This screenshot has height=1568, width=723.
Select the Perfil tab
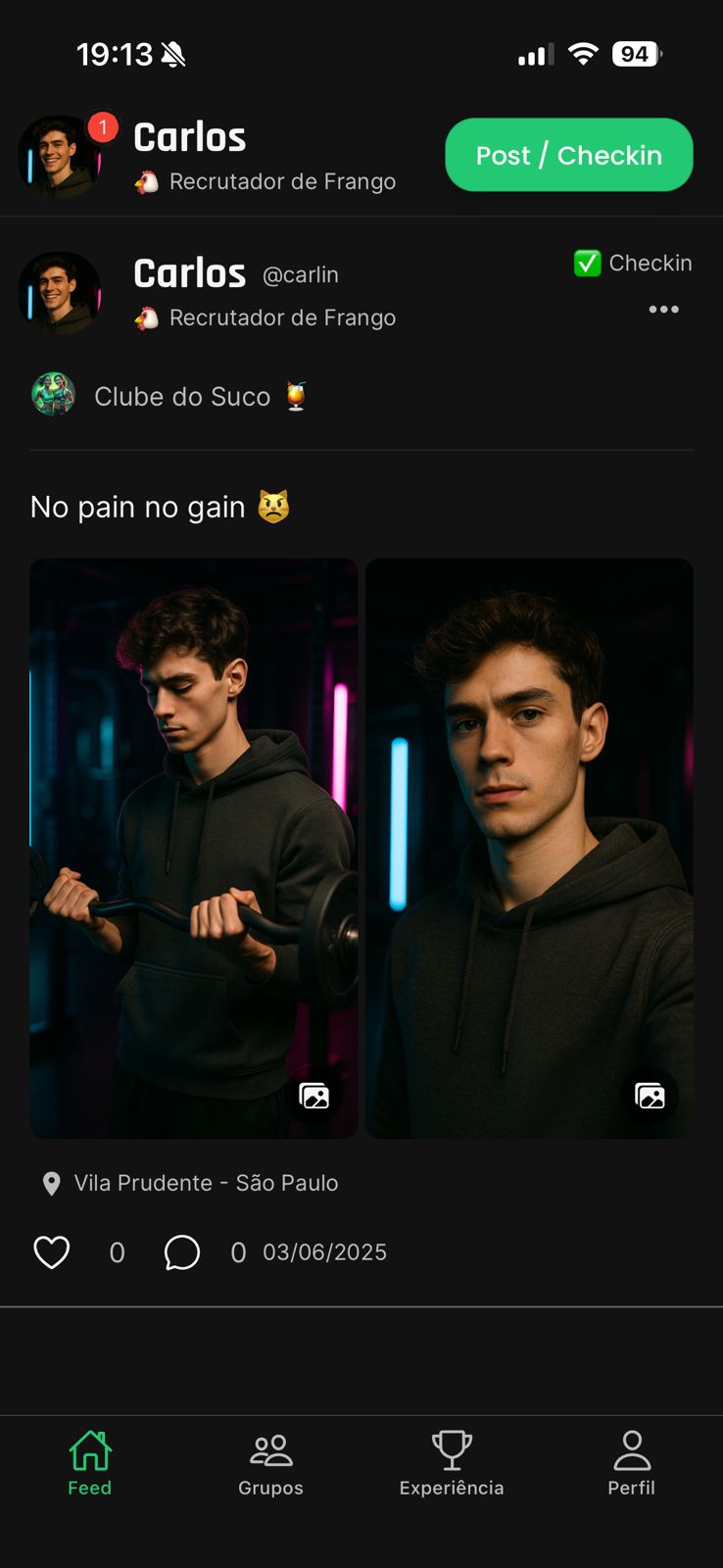tap(631, 1462)
